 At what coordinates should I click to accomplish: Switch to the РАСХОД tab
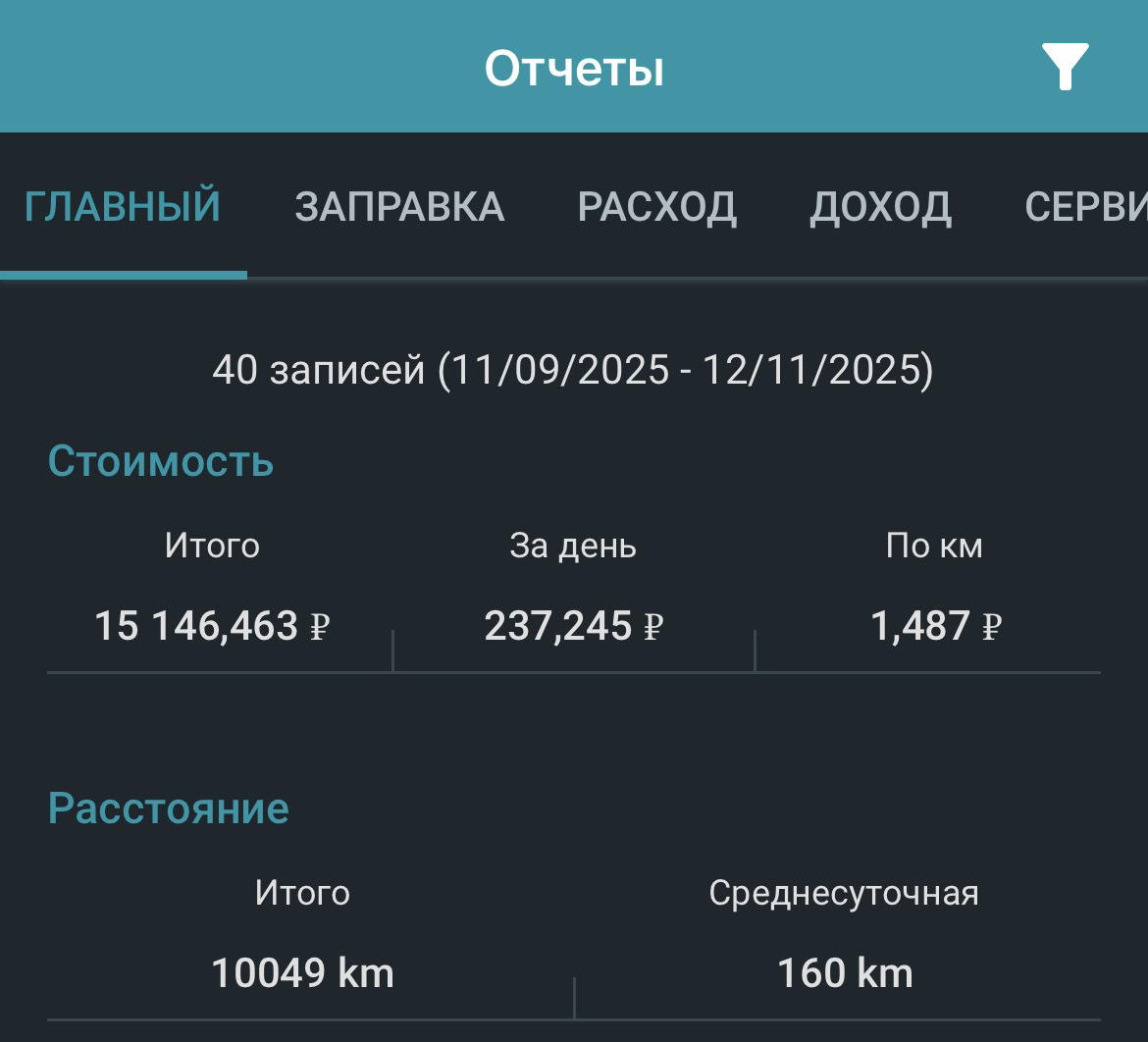656,207
